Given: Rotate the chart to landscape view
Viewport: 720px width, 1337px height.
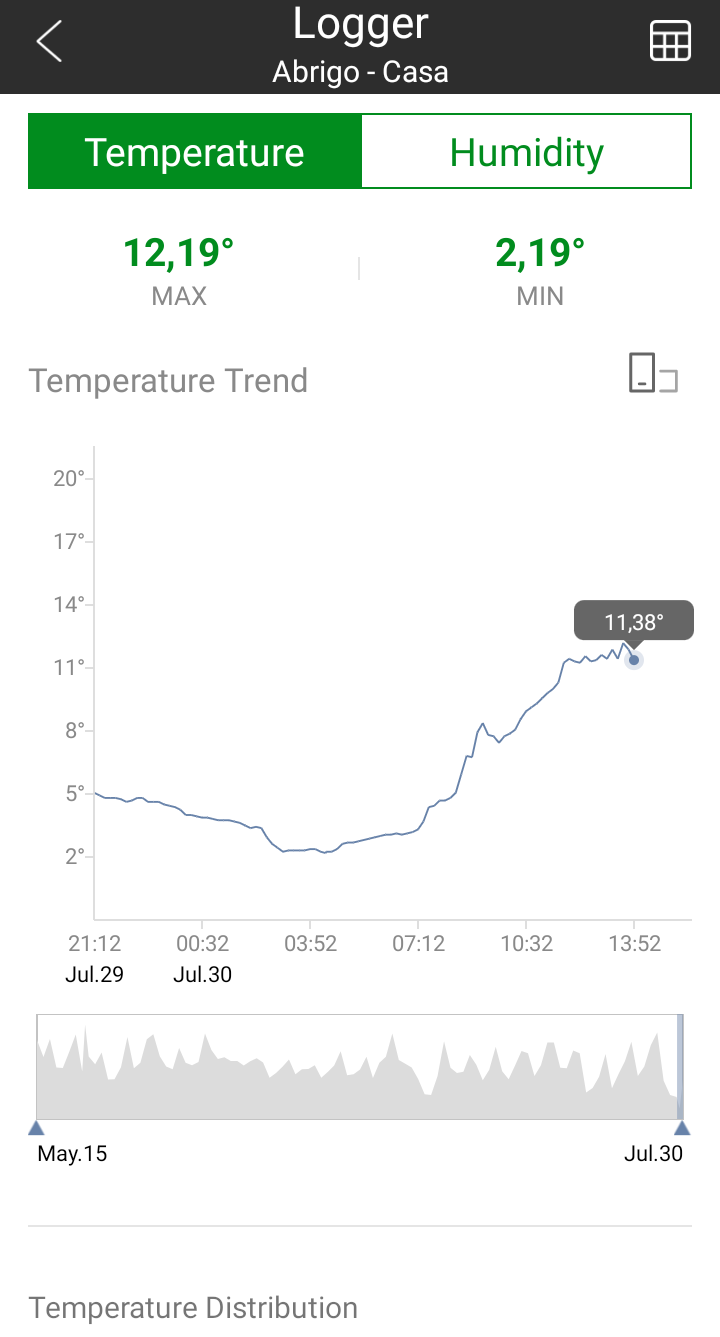Looking at the screenshot, I should click(652, 373).
